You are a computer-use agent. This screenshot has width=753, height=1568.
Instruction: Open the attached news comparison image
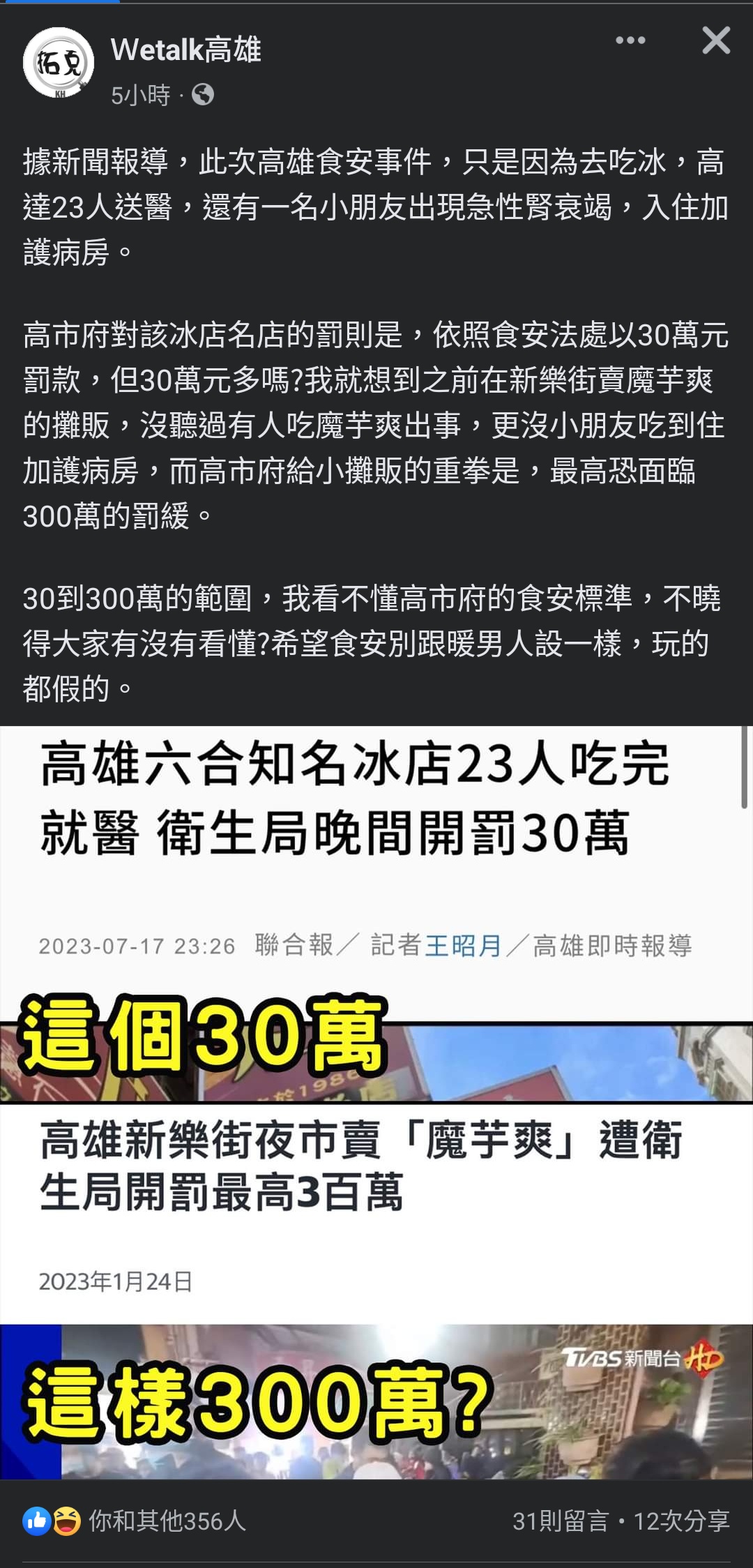tap(376, 1102)
